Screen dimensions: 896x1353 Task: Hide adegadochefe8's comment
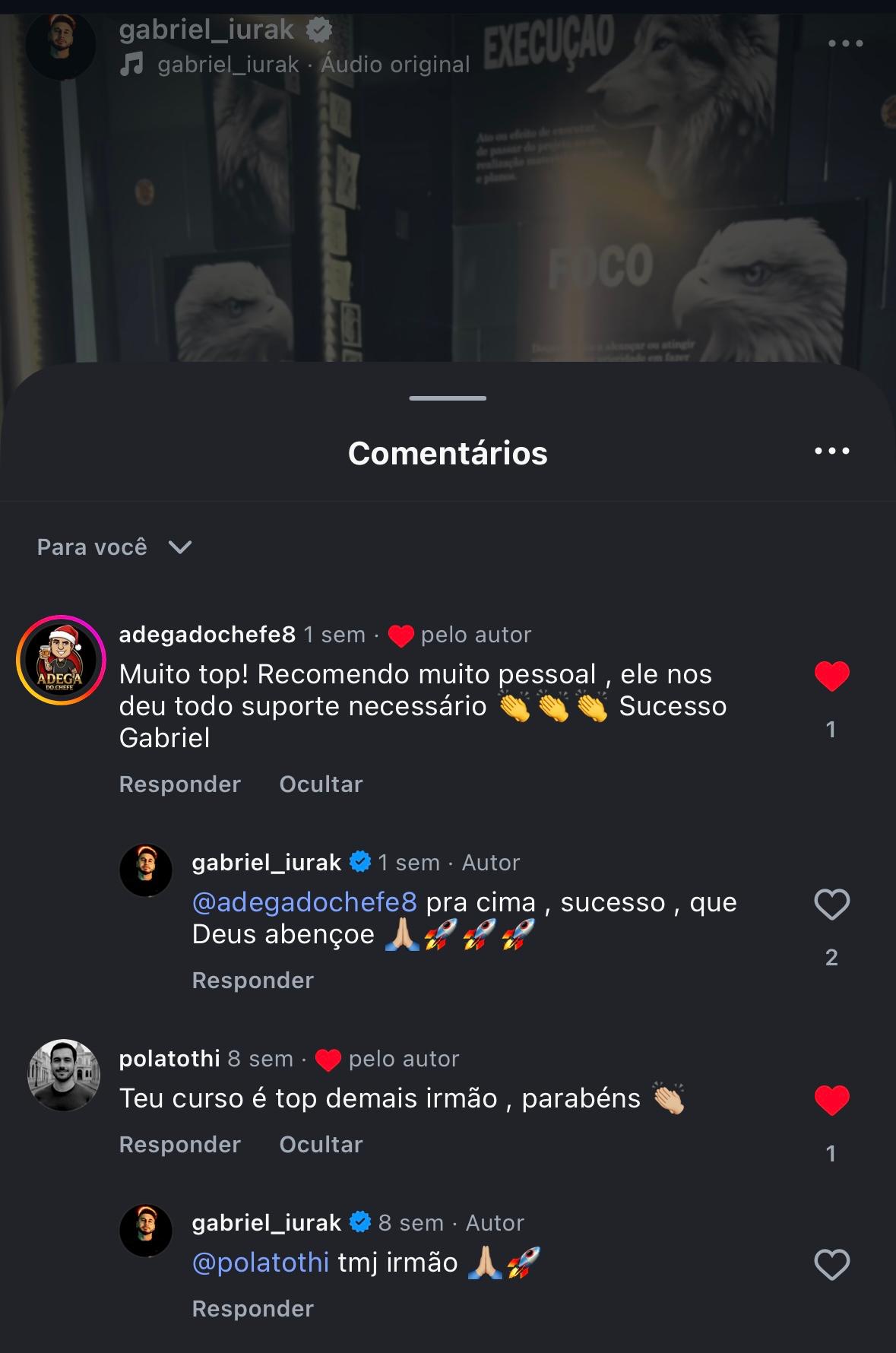(x=321, y=784)
